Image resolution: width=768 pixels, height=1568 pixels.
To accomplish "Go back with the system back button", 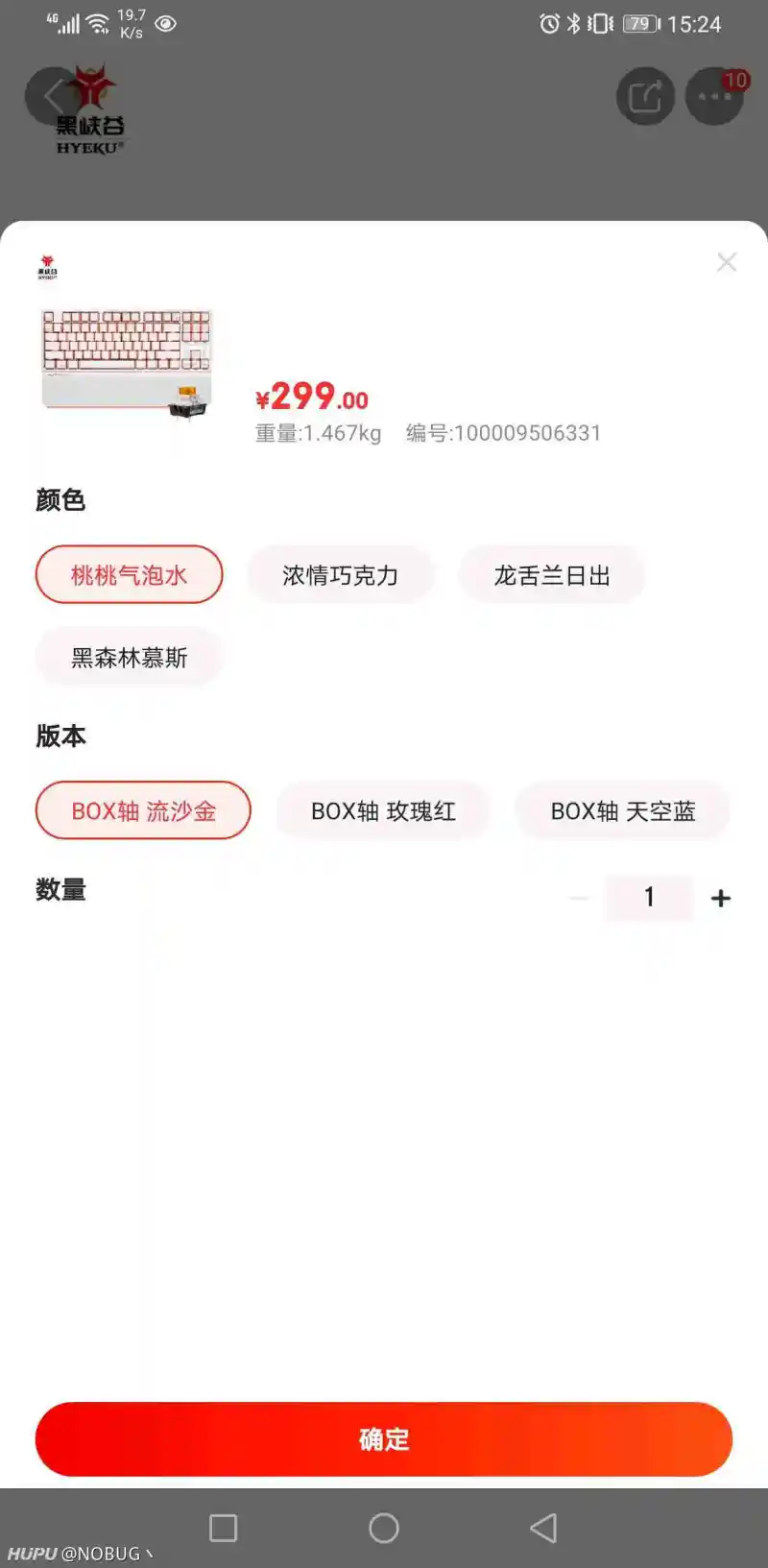I will coord(543,1528).
